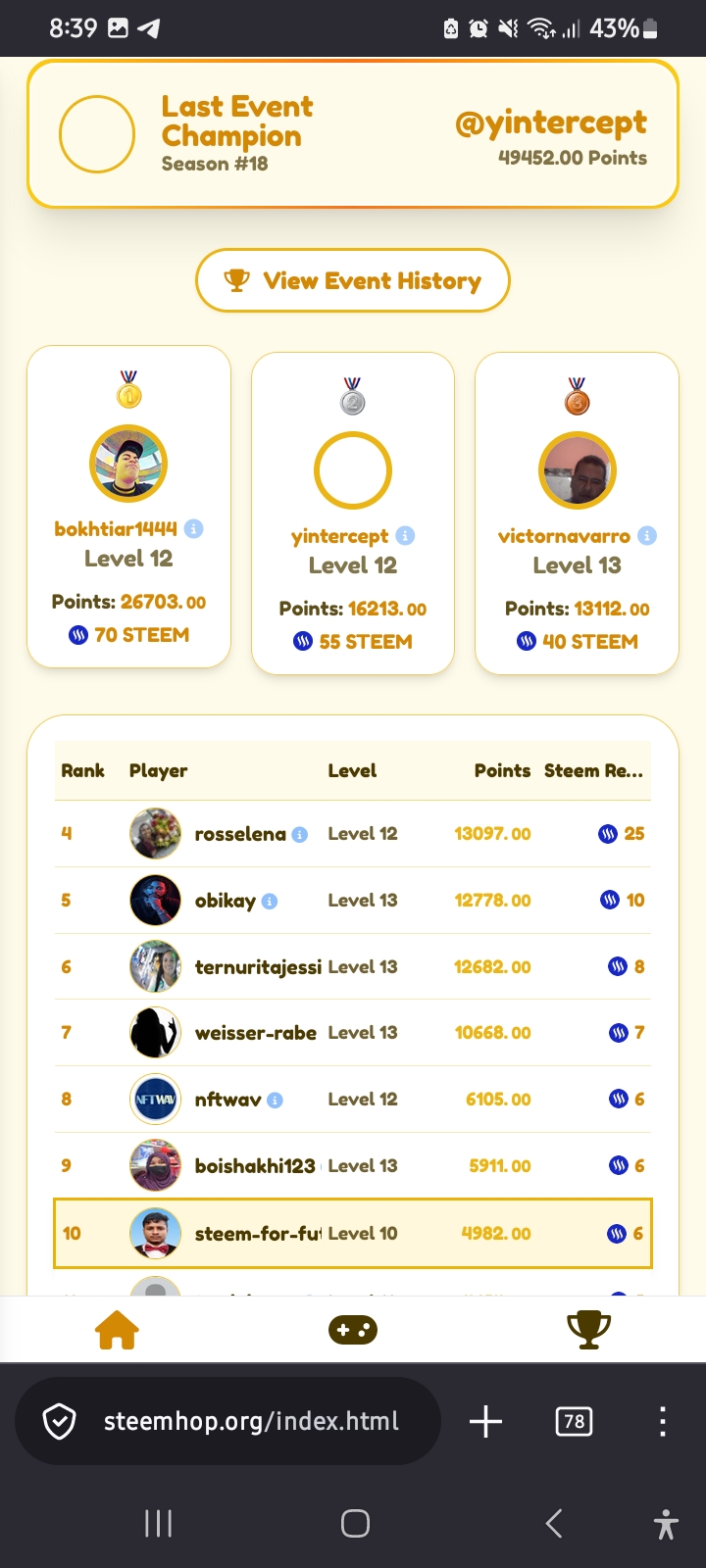Open a new browser tab
This screenshot has width=706, height=1568.
click(x=485, y=1421)
